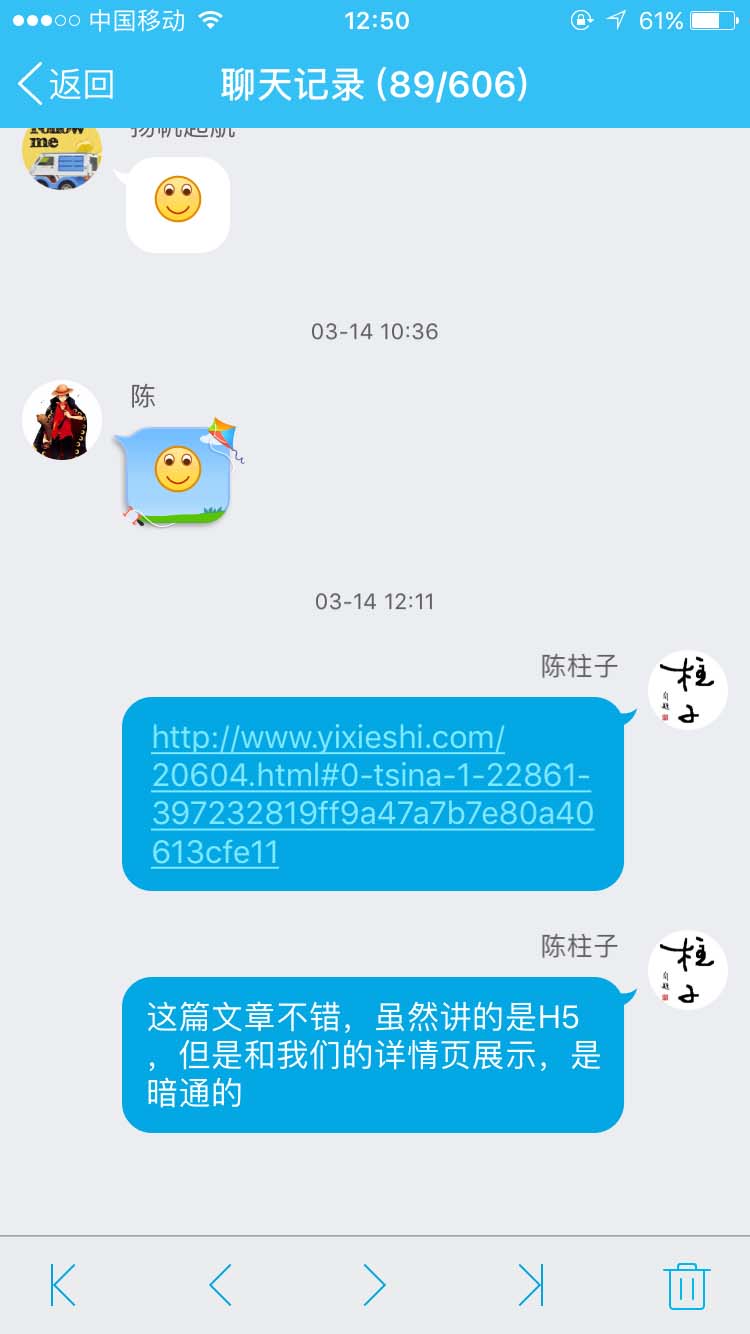
Task: Open the yixieshi.com link message
Action: (372, 794)
